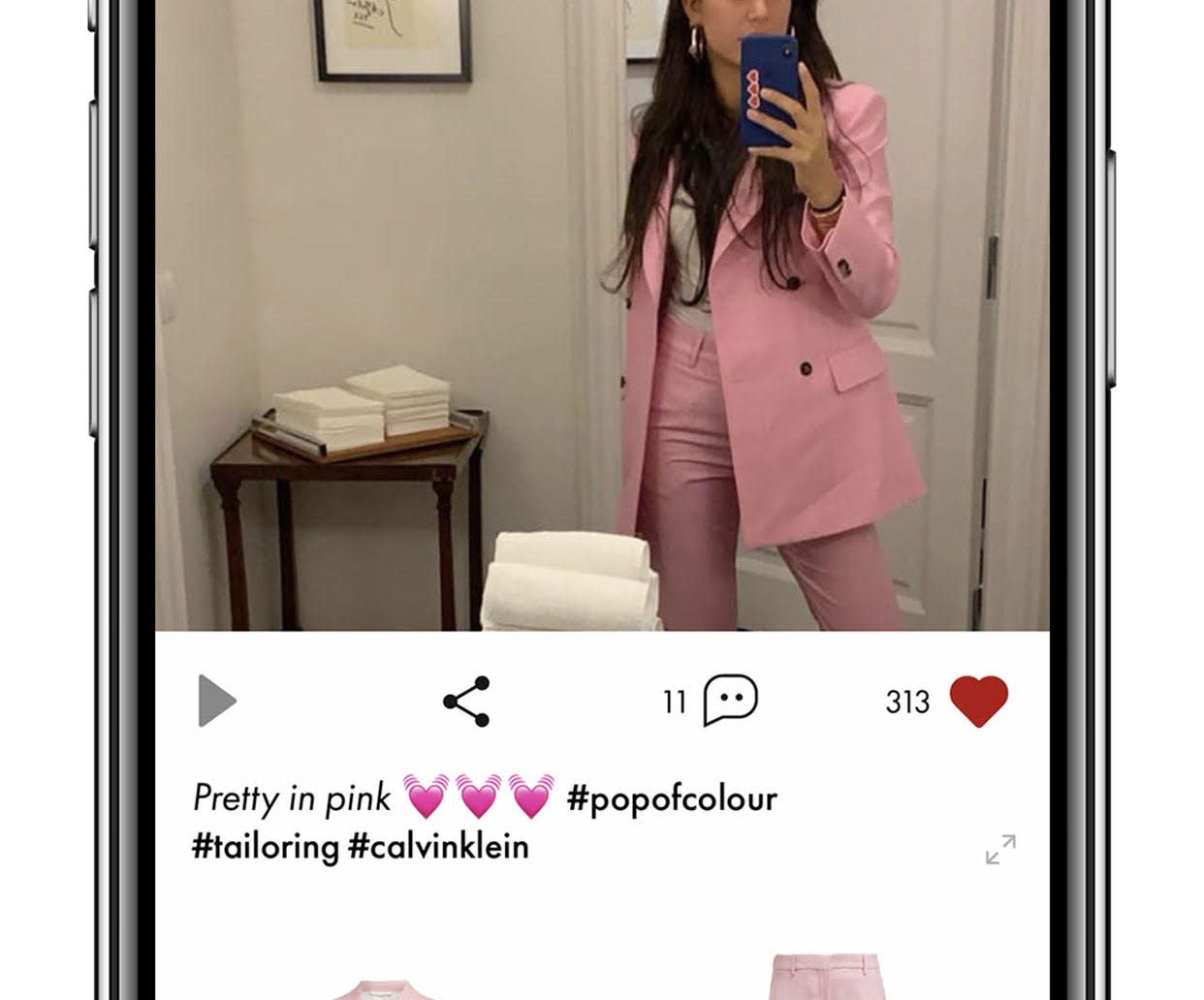Open the #calvinklein hashtag

click(x=438, y=847)
